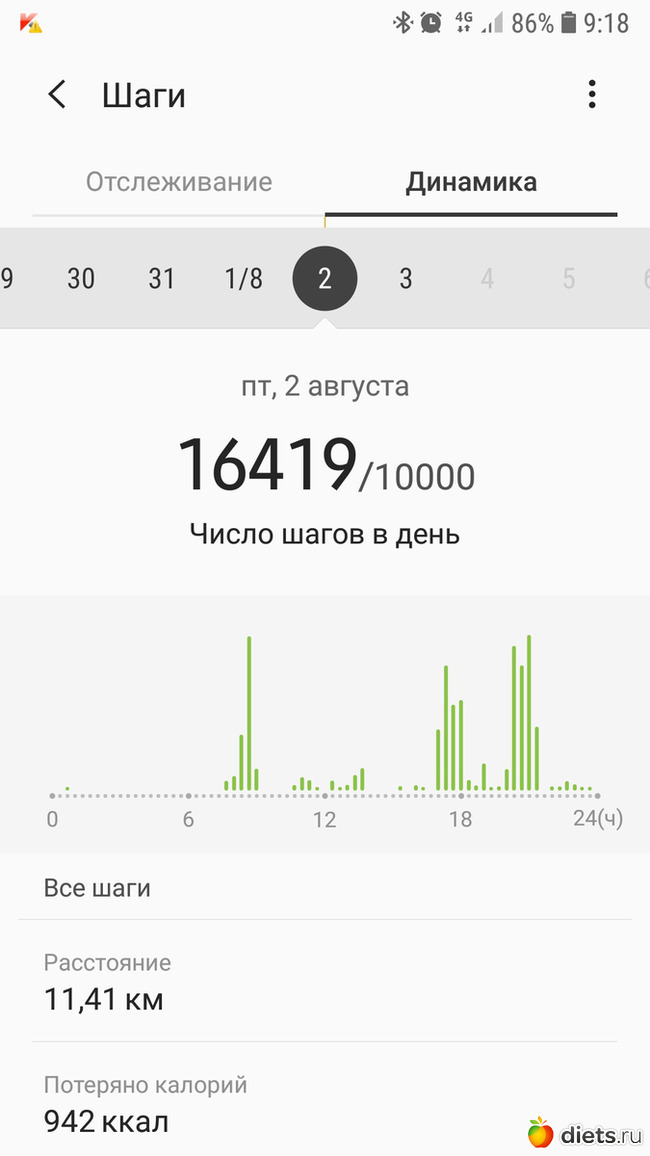Switch to the Отслеживание tab
The image size is (650, 1156).
[x=179, y=183]
